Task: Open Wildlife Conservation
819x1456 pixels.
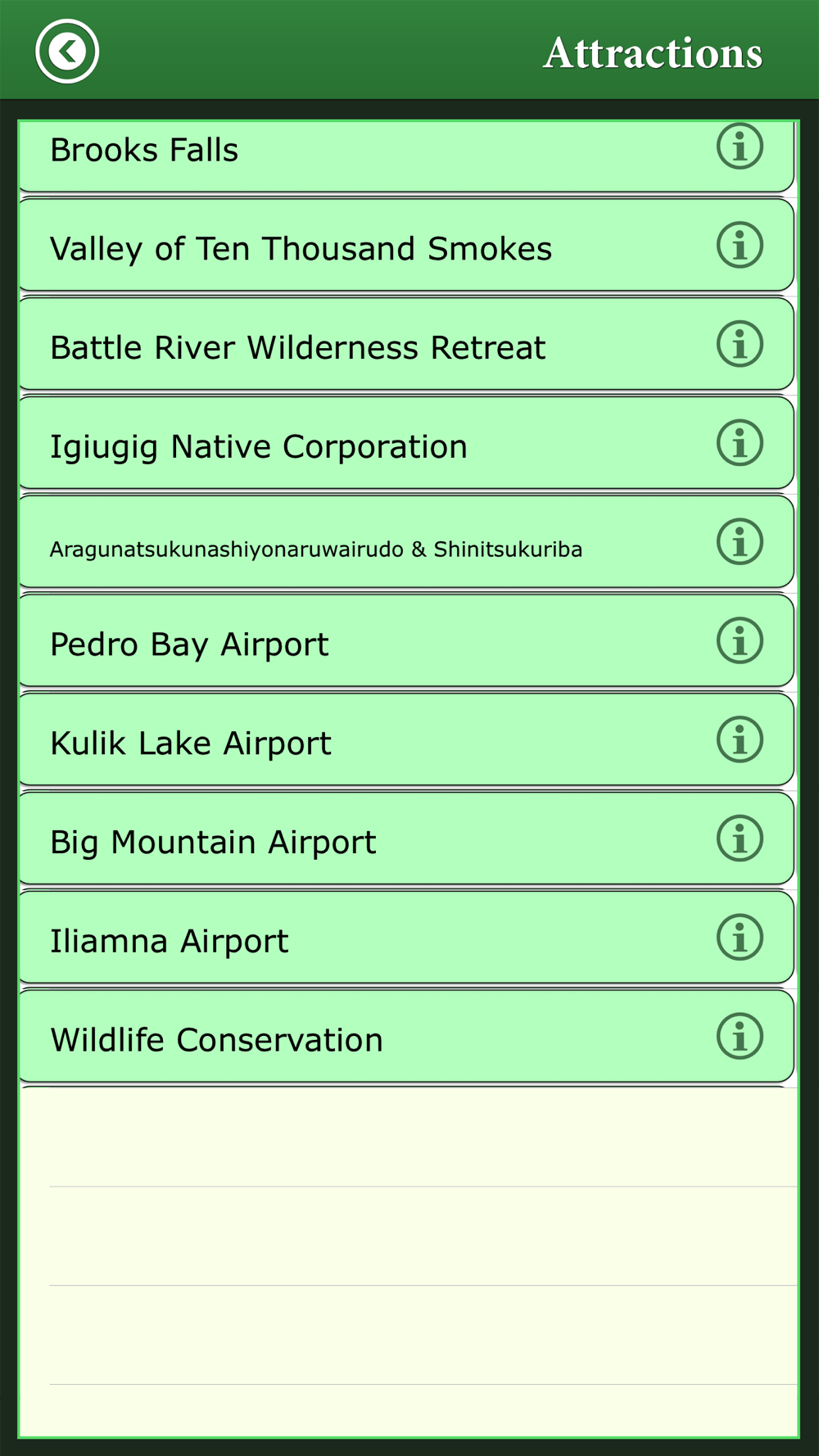Action: (x=216, y=1040)
